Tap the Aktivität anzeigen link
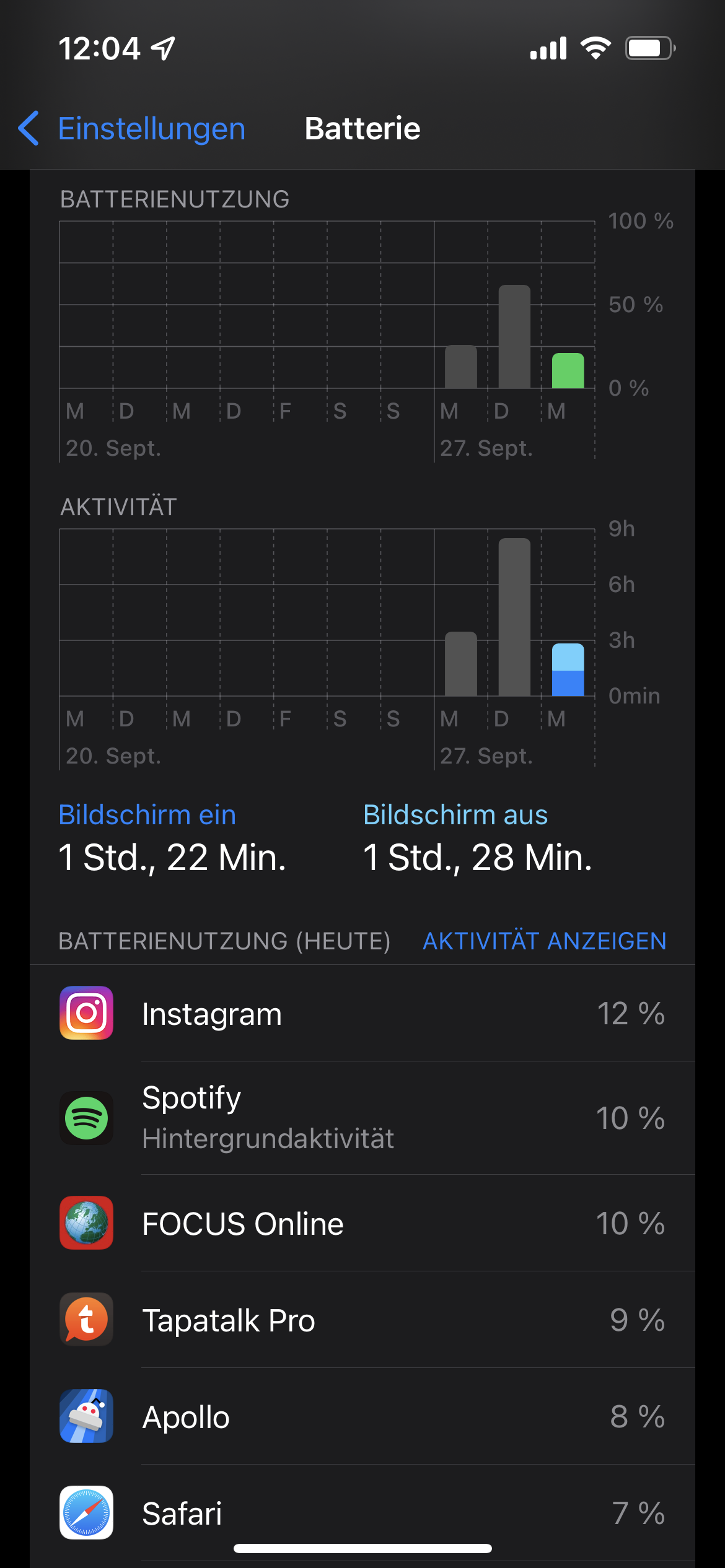This screenshot has height=1568, width=725. coord(544,941)
